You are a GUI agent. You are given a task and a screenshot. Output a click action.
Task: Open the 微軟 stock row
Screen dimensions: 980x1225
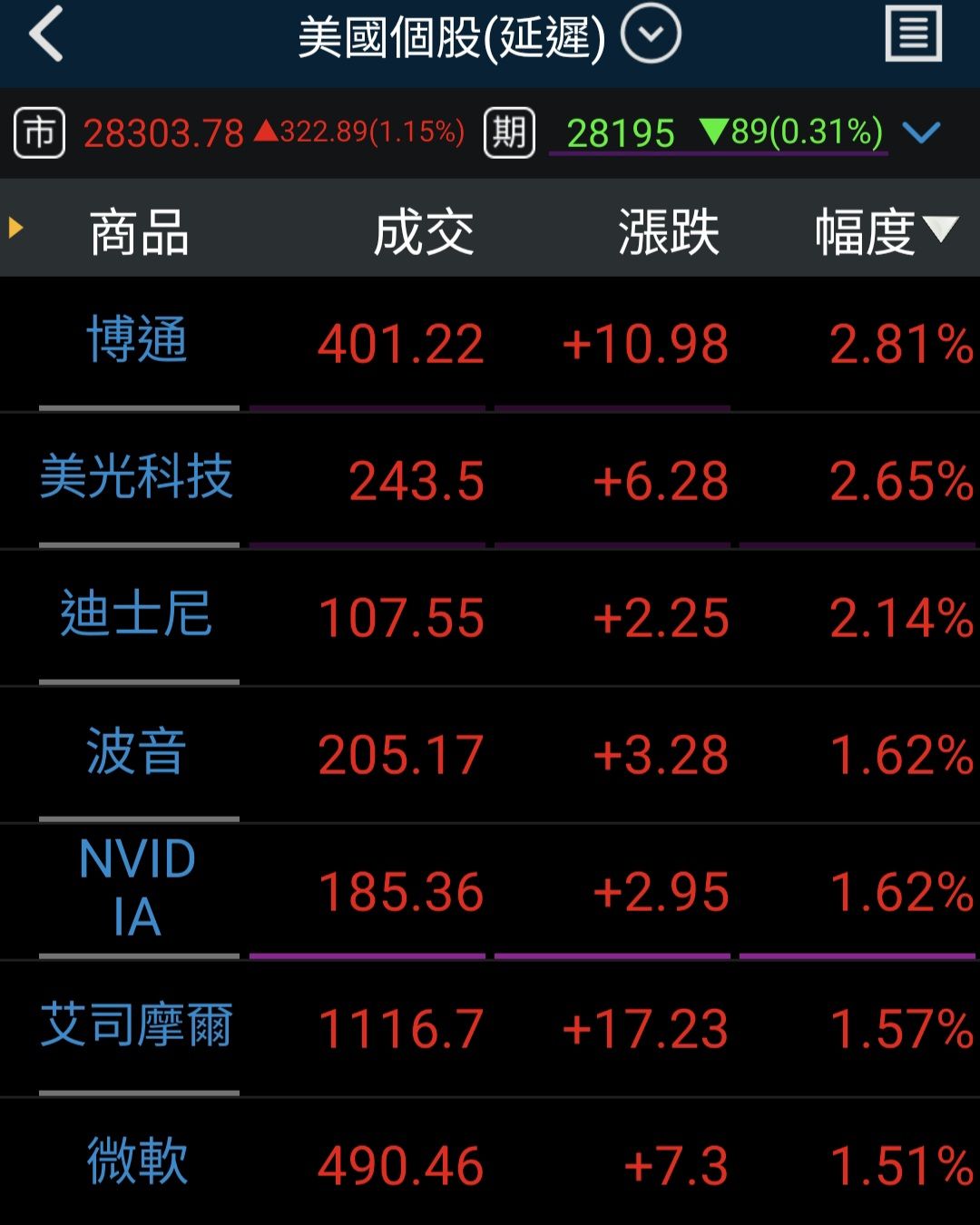(x=490, y=1163)
